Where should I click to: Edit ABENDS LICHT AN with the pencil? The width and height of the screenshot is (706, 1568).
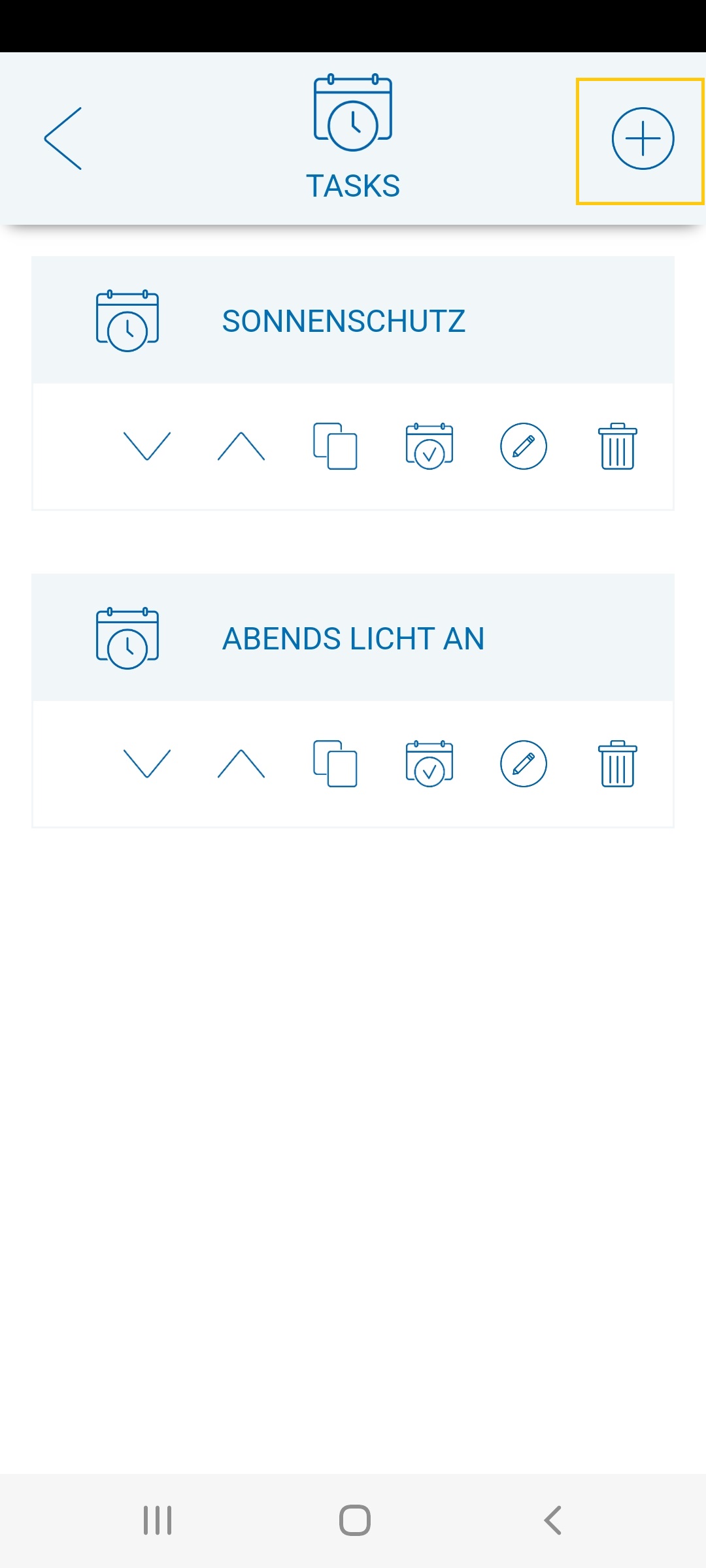pos(524,764)
